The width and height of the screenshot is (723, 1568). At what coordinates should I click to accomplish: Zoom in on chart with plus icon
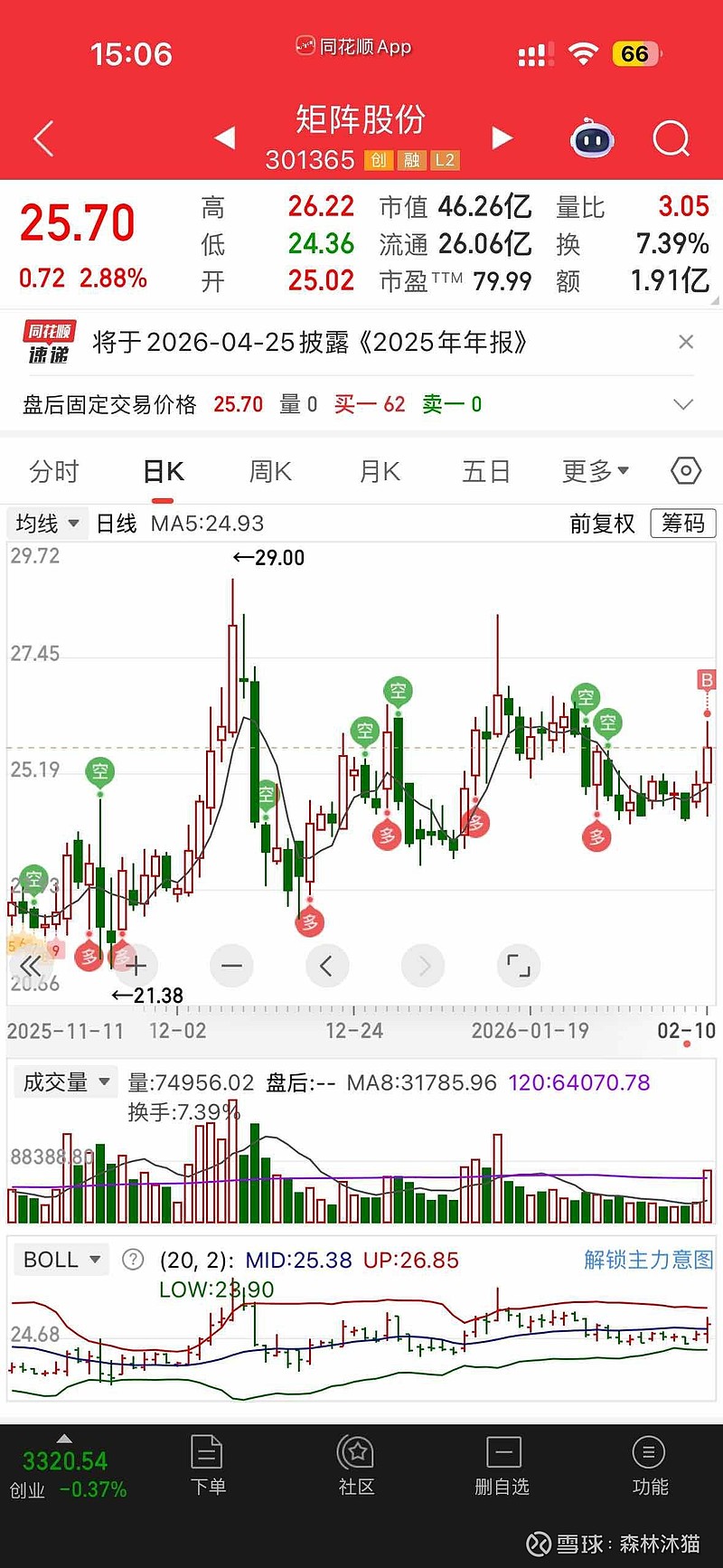[136, 966]
